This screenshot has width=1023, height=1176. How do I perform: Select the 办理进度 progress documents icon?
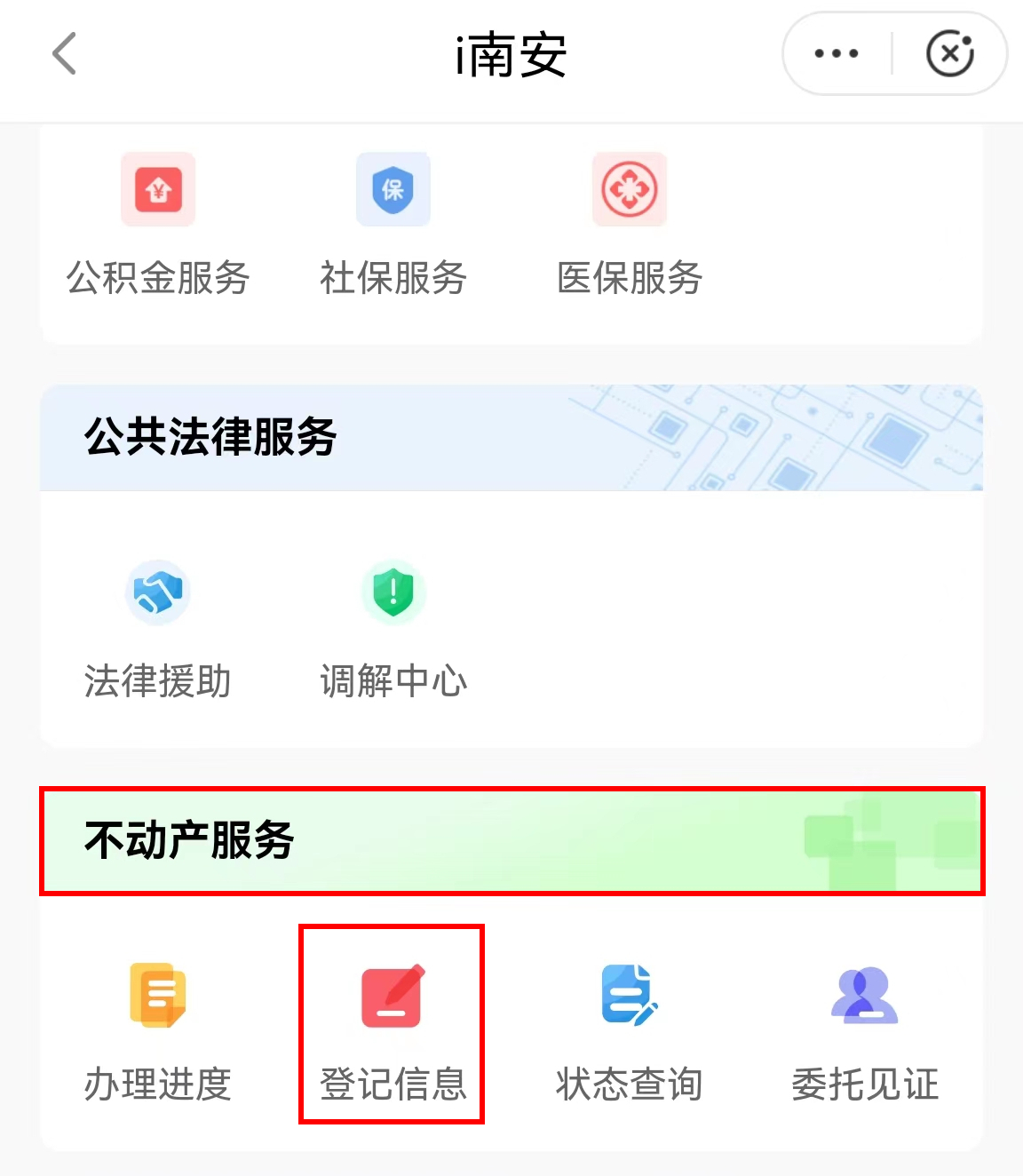[157, 995]
